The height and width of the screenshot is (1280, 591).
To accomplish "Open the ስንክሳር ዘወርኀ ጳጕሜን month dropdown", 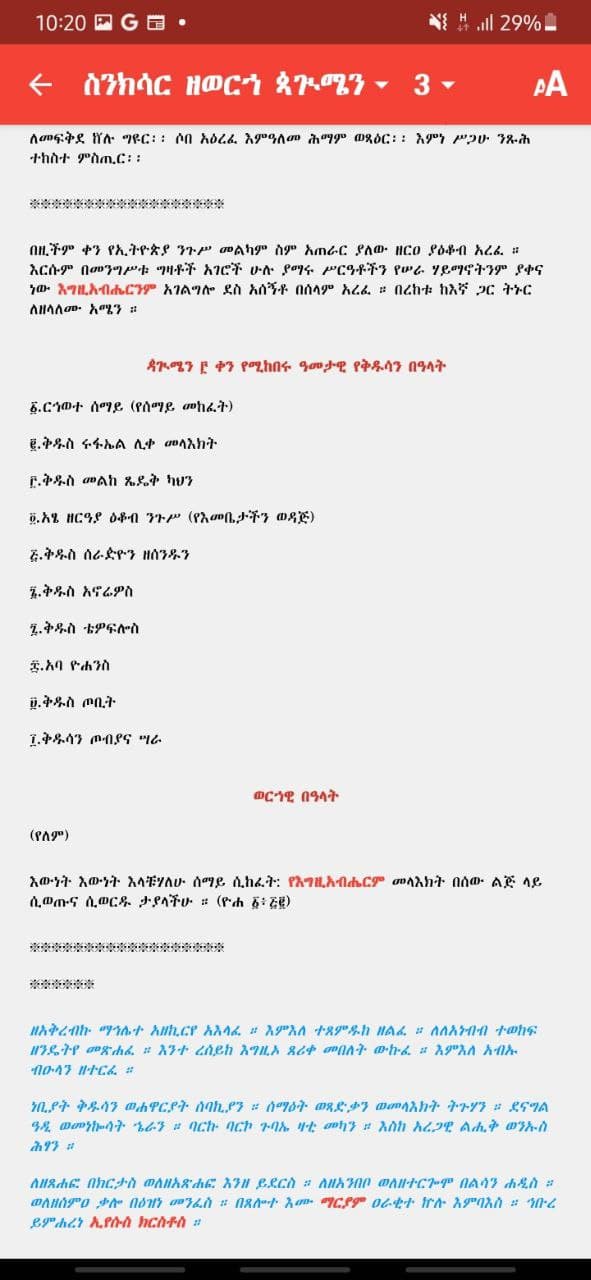I will click(x=237, y=85).
